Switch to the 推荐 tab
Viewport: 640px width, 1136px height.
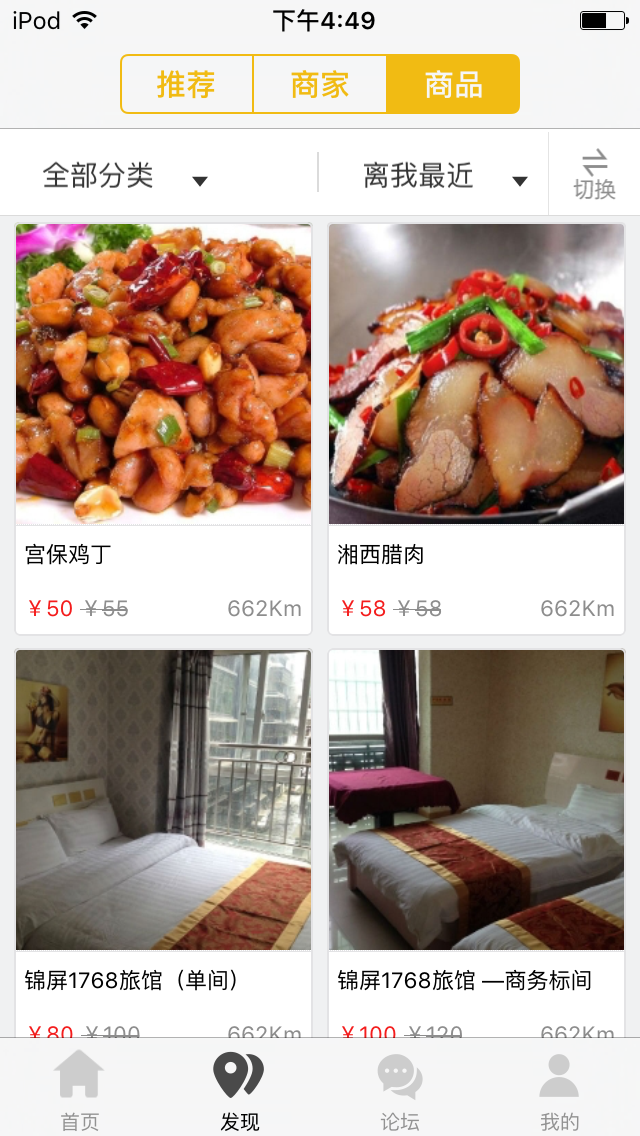187,84
